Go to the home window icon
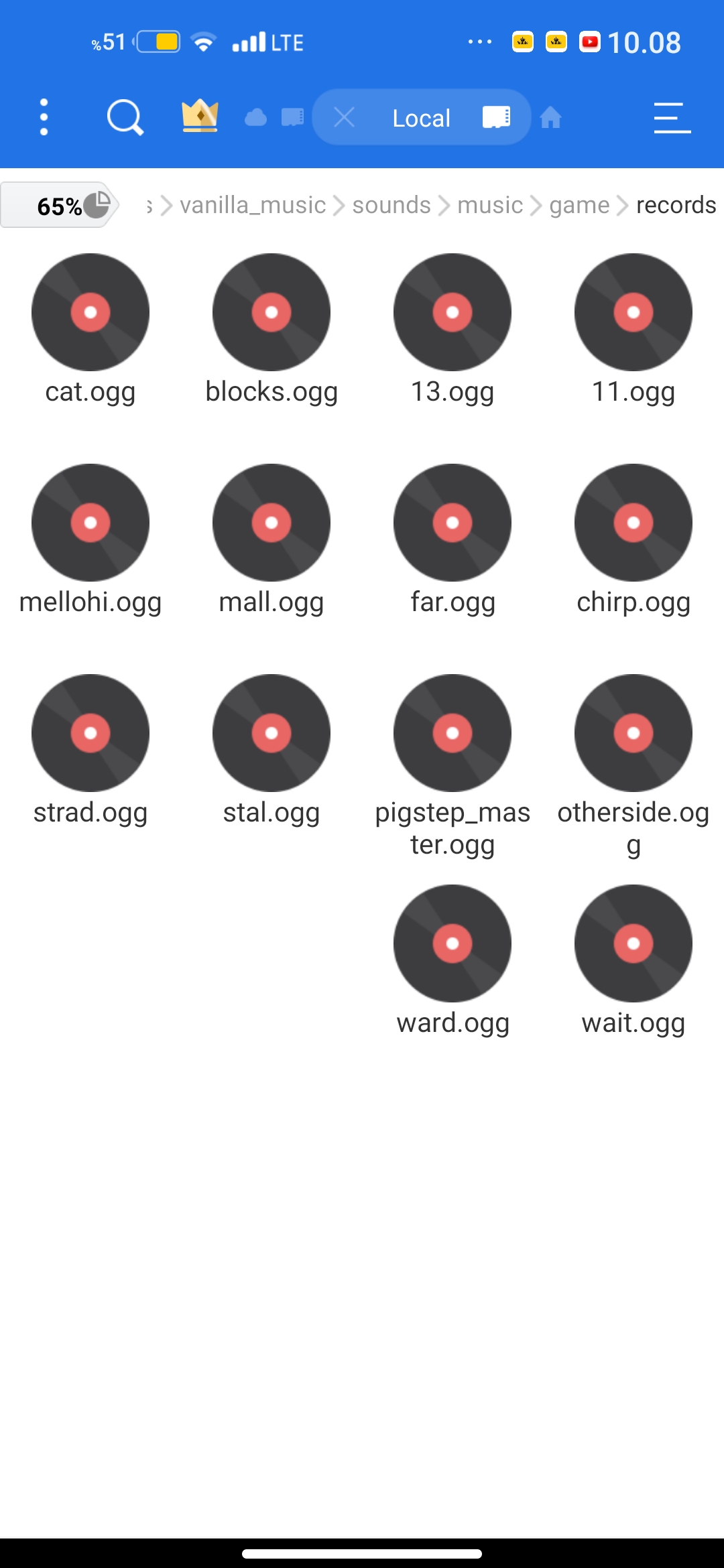The height and width of the screenshot is (1568, 724). coord(550,118)
